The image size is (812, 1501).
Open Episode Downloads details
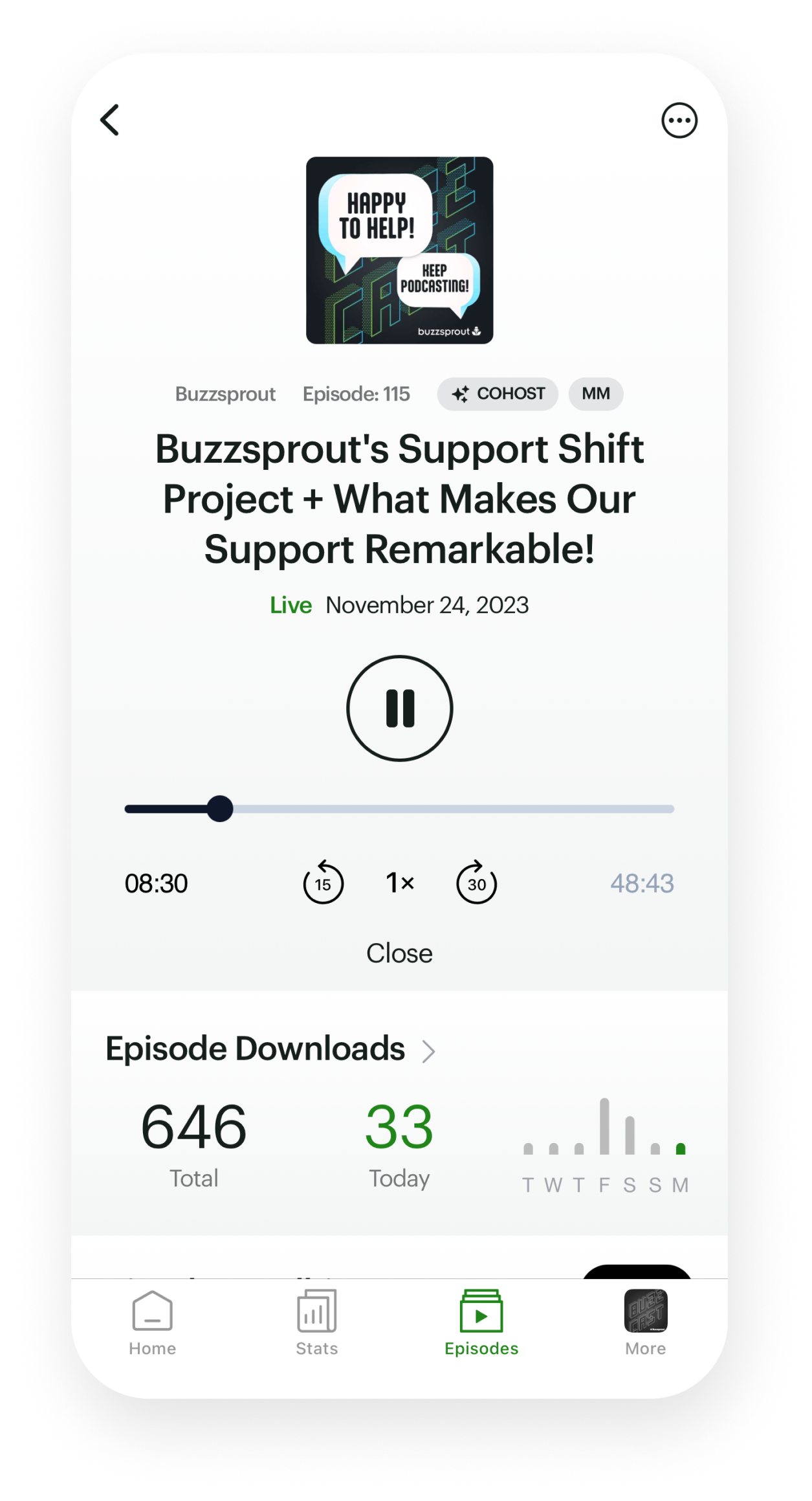(x=270, y=1049)
